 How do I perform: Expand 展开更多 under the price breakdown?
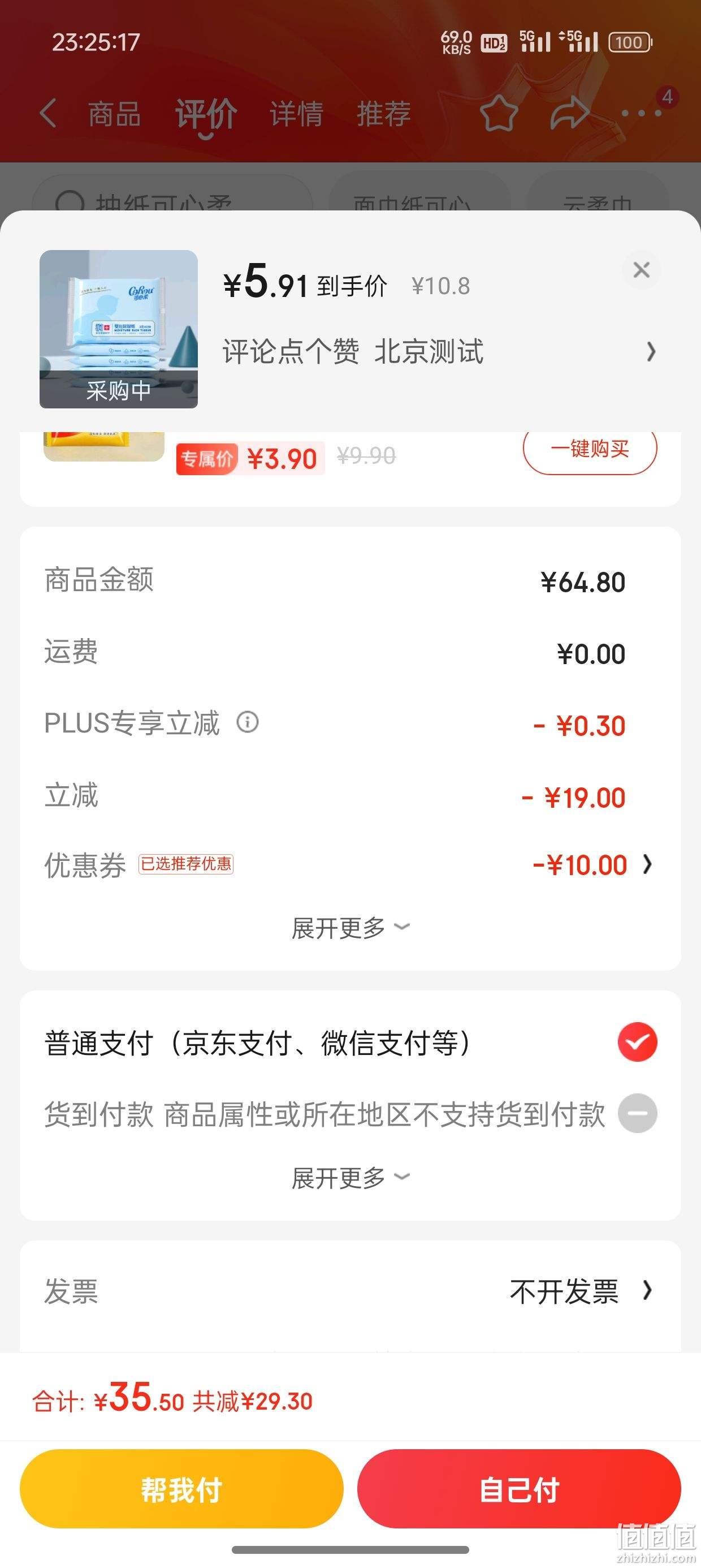(350, 928)
